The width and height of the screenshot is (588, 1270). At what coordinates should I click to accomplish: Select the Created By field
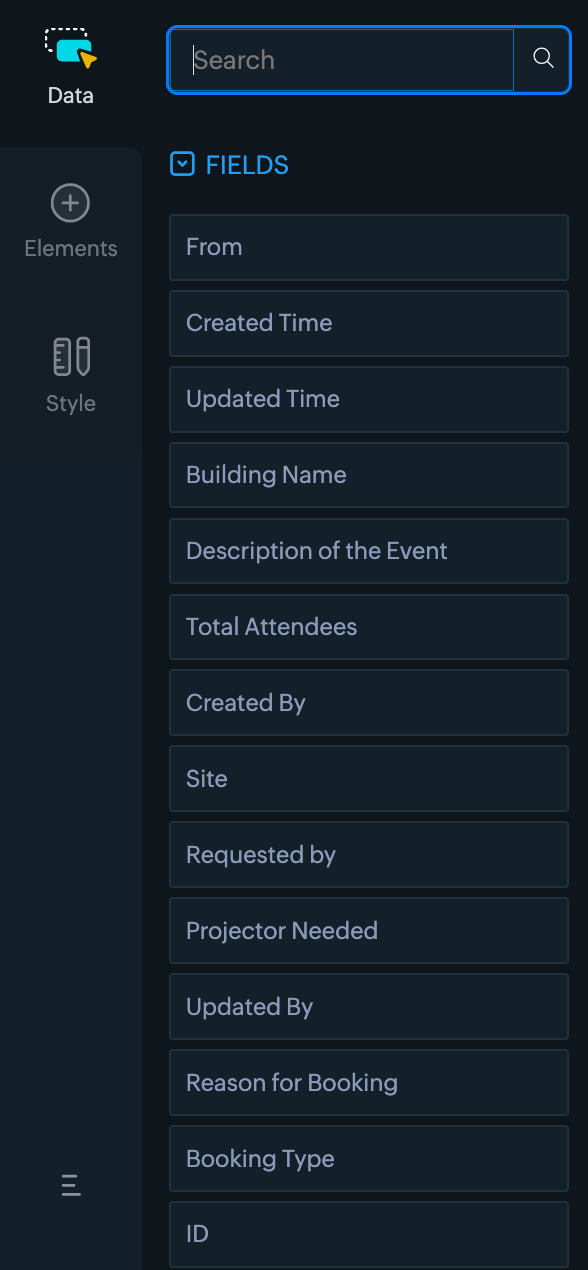tap(369, 703)
